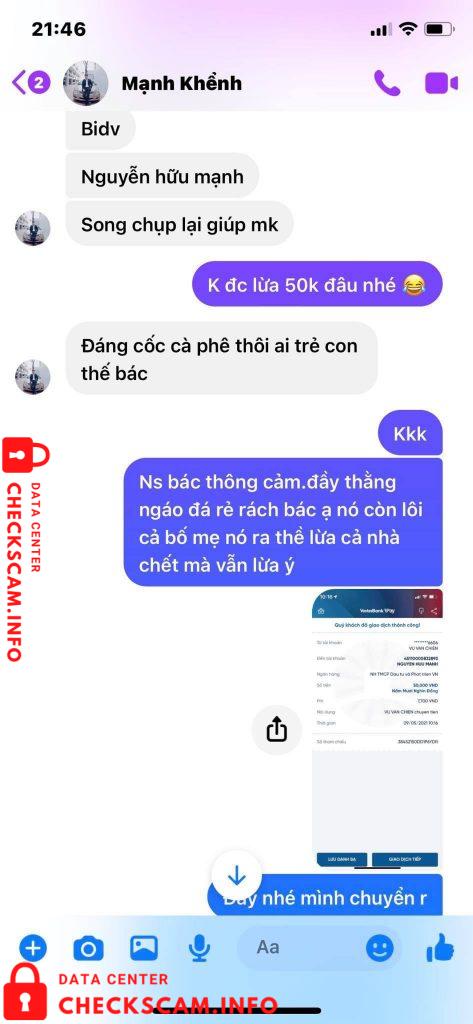Jump to the latest message with down arrow
473x1024 pixels.
(x=236, y=875)
